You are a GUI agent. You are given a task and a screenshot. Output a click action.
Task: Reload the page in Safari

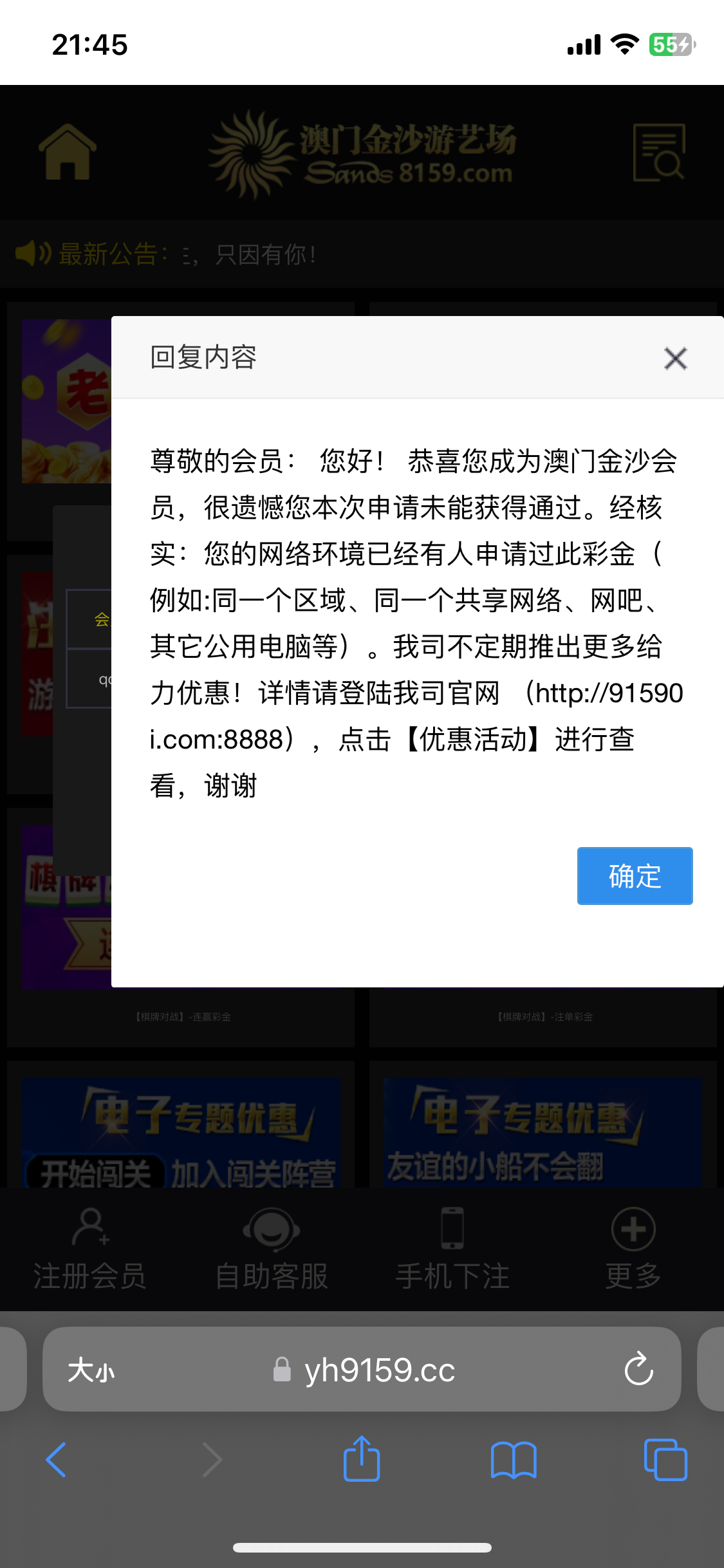[638, 1369]
